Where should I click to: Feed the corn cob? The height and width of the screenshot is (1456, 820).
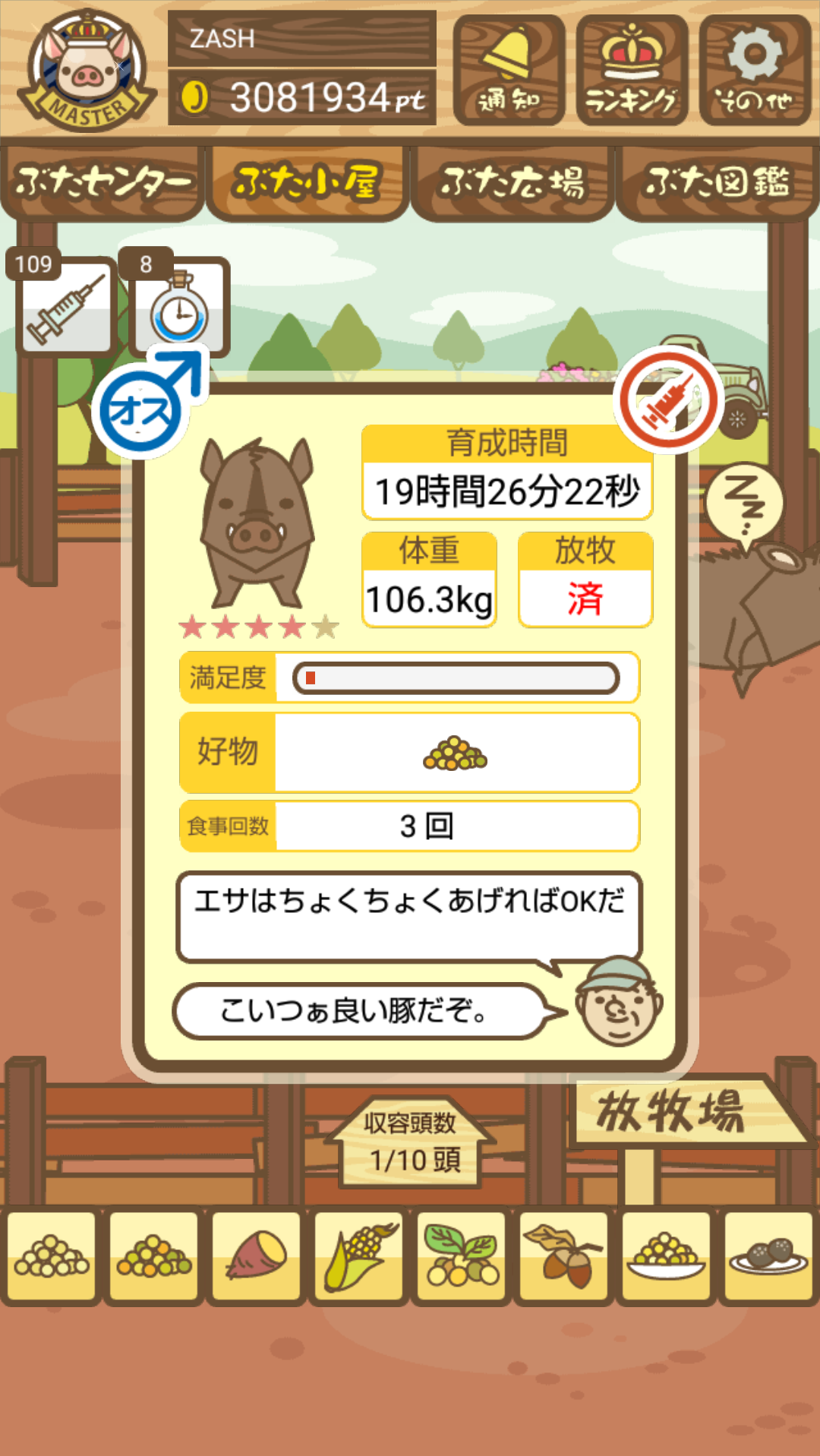(359, 1257)
